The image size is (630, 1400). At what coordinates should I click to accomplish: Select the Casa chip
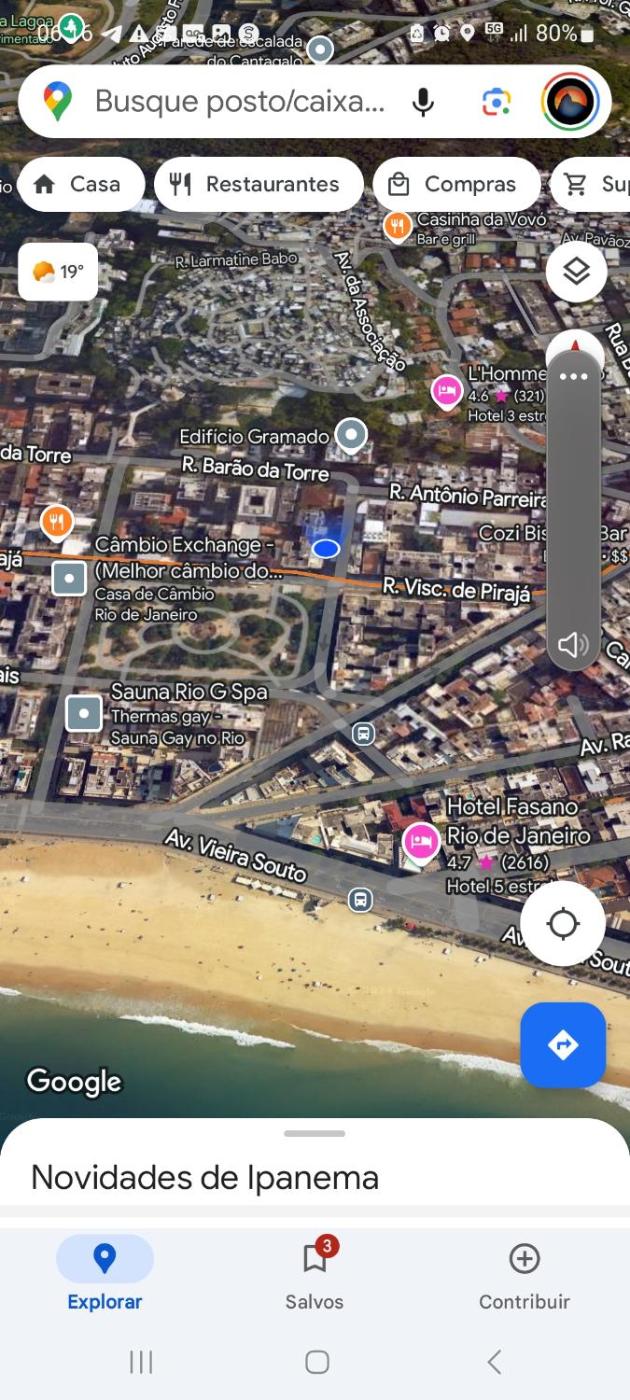[80, 184]
